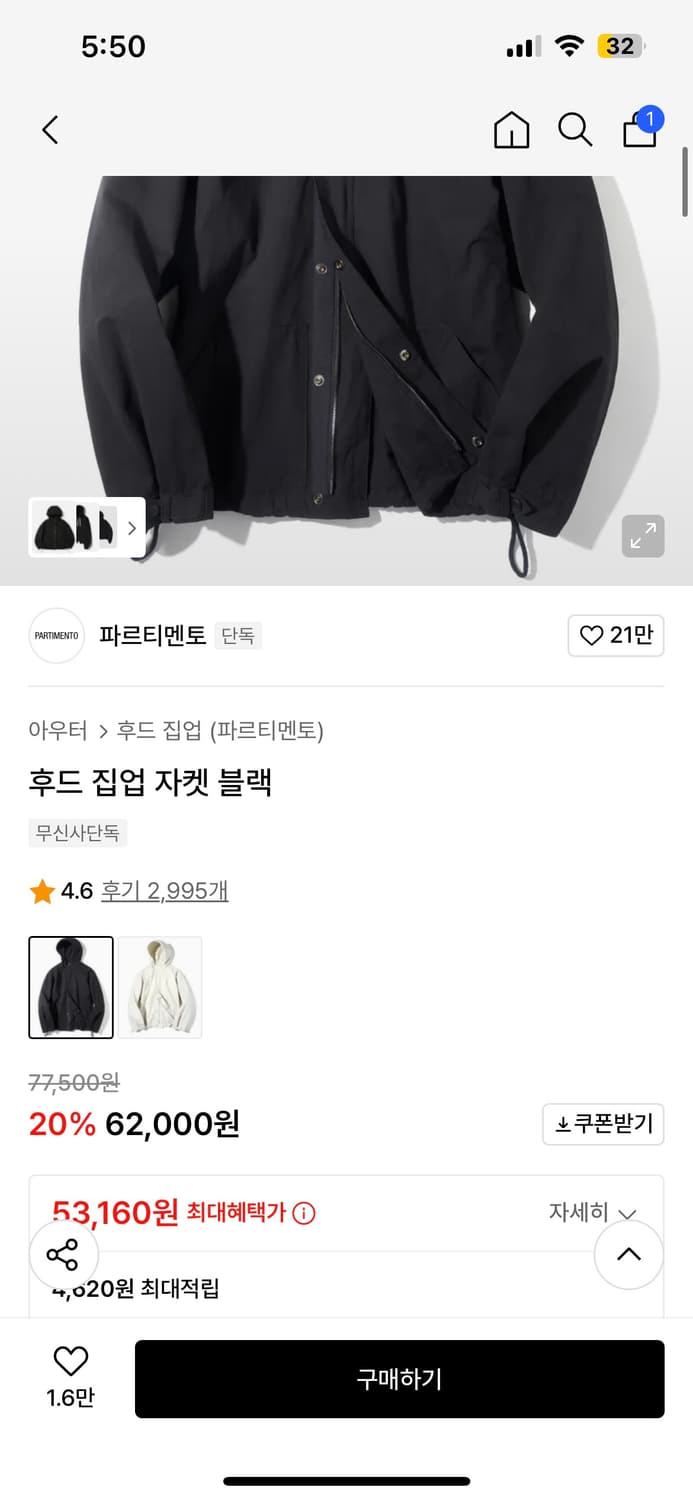The image size is (693, 1500).
Task: Jump back to top of page
Action: 629,1254
